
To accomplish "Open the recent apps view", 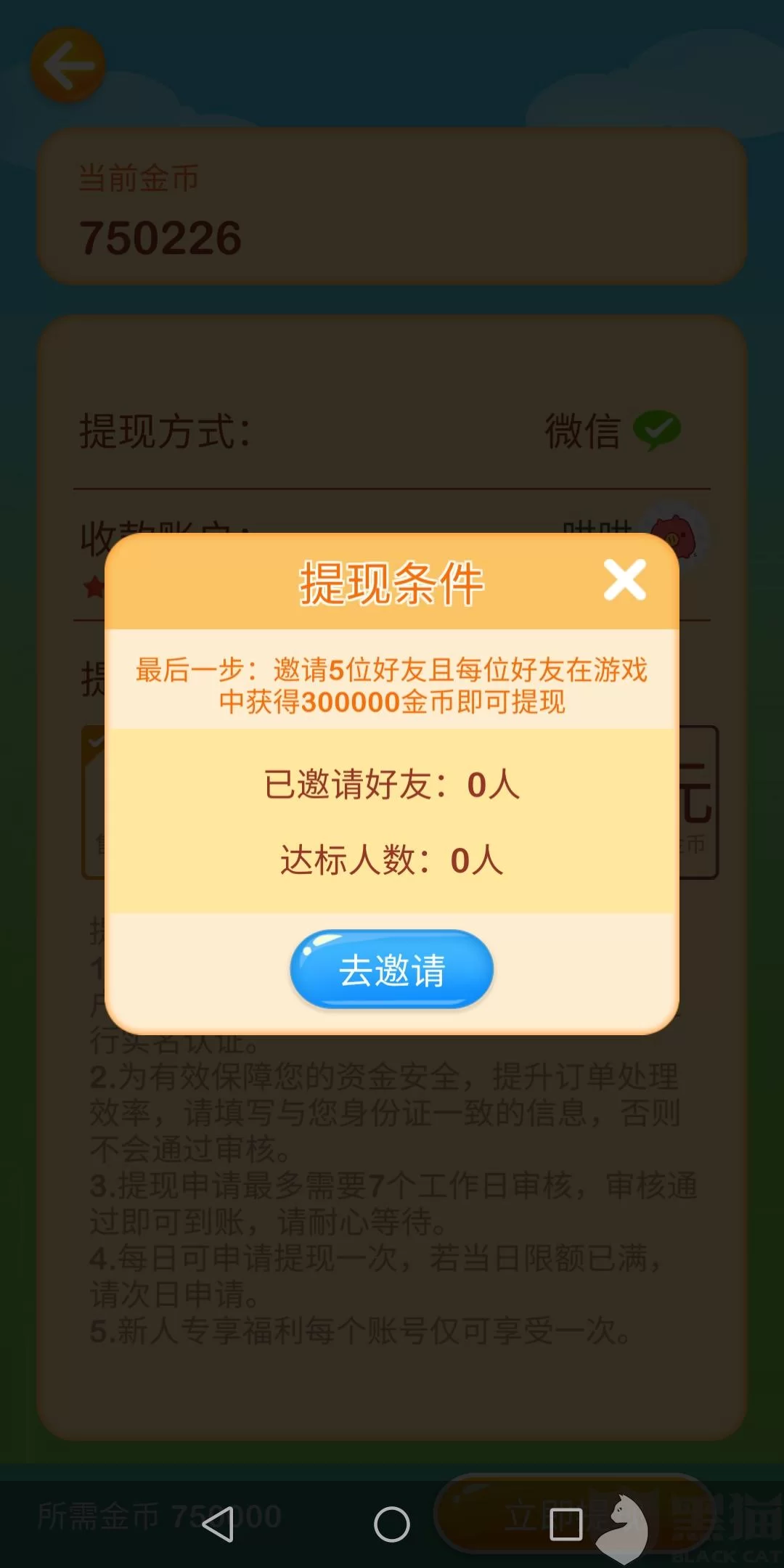I will [x=566, y=1524].
